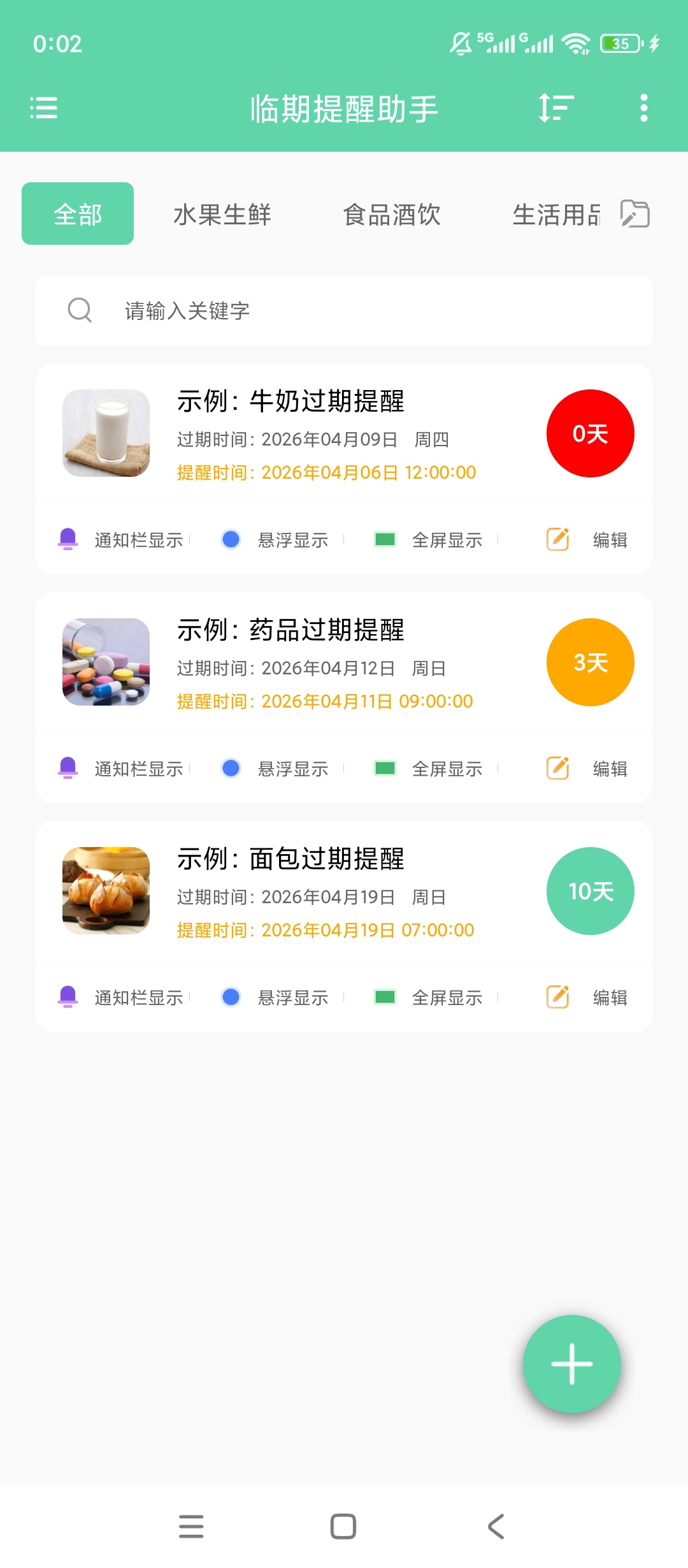Tap the orange 3天 countdown circle

point(590,663)
